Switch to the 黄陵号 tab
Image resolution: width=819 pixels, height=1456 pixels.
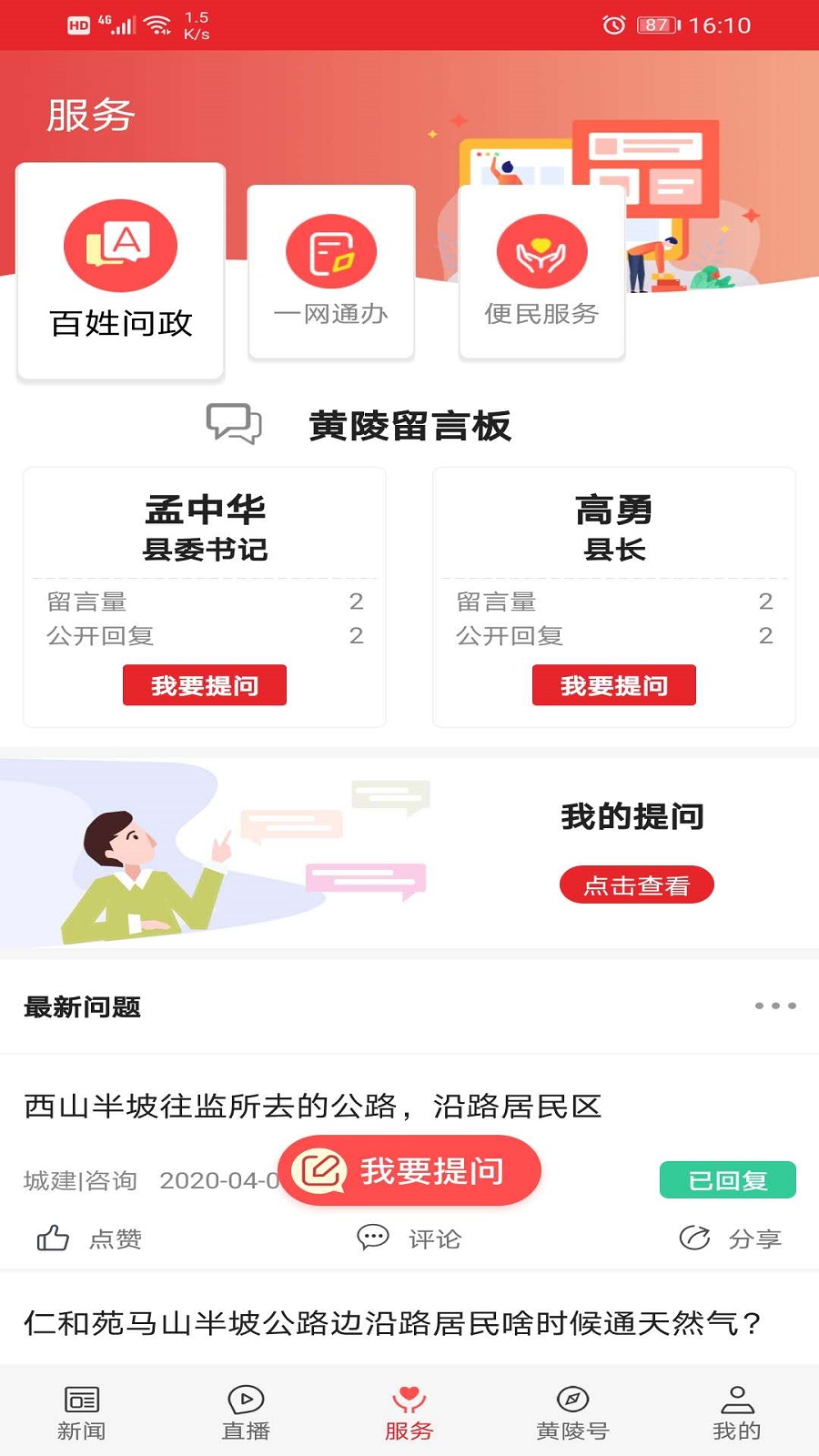573,1406
